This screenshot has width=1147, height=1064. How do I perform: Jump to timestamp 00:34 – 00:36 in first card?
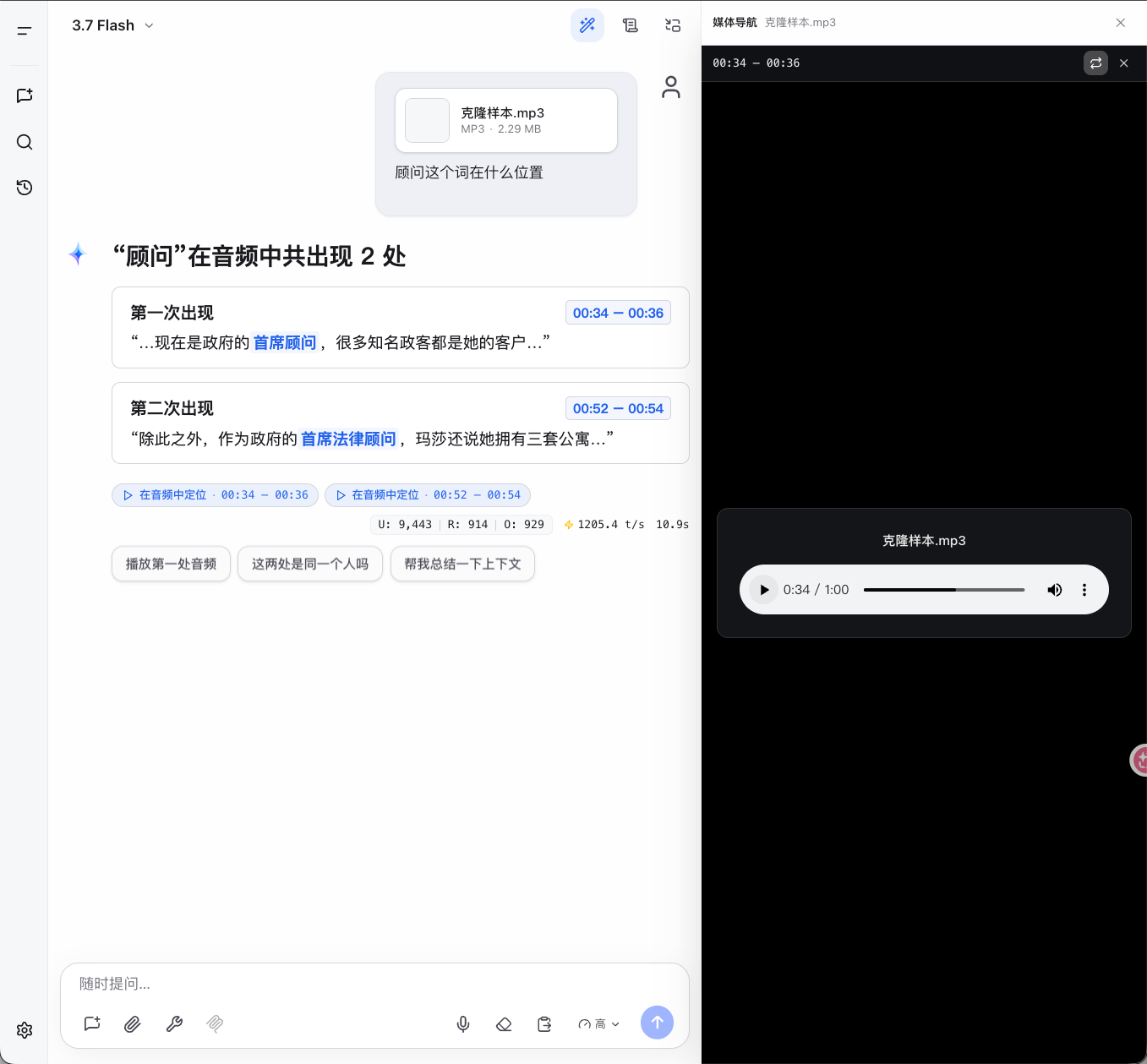(618, 313)
